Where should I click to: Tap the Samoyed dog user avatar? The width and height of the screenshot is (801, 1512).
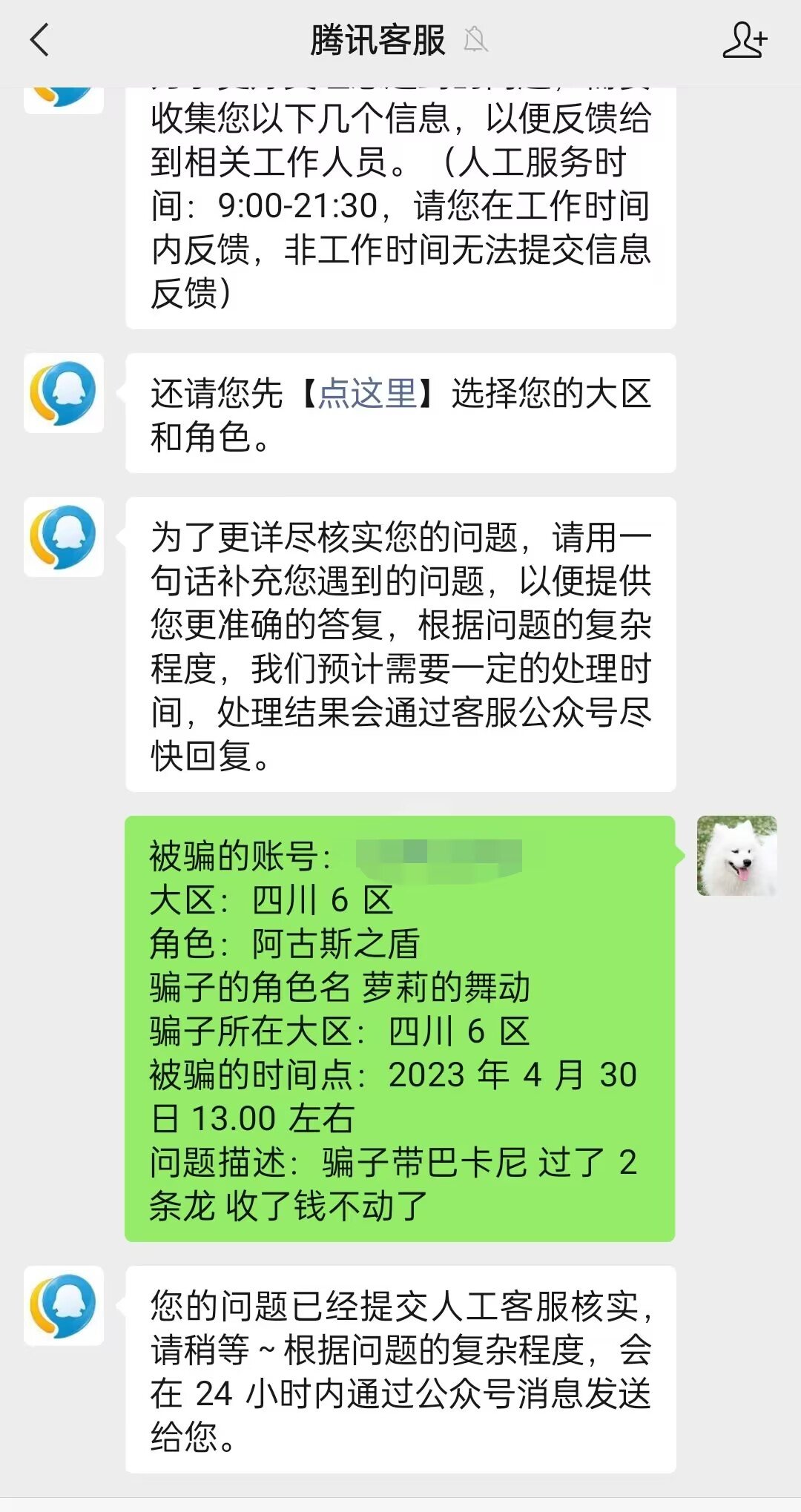[736, 856]
